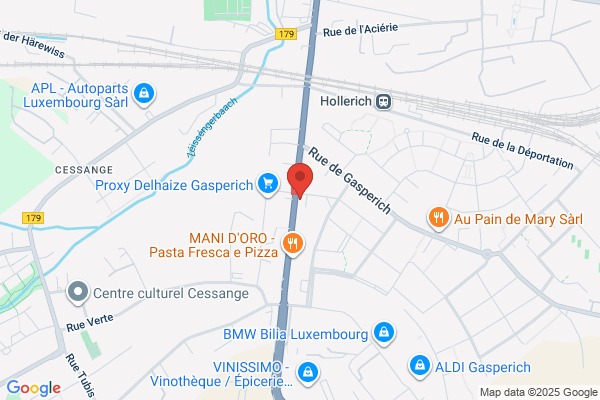The height and width of the screenshot is (400, 600).
Task: Open the VINISSIMO Vinothèque pin
Action: (x=308, y=373)
